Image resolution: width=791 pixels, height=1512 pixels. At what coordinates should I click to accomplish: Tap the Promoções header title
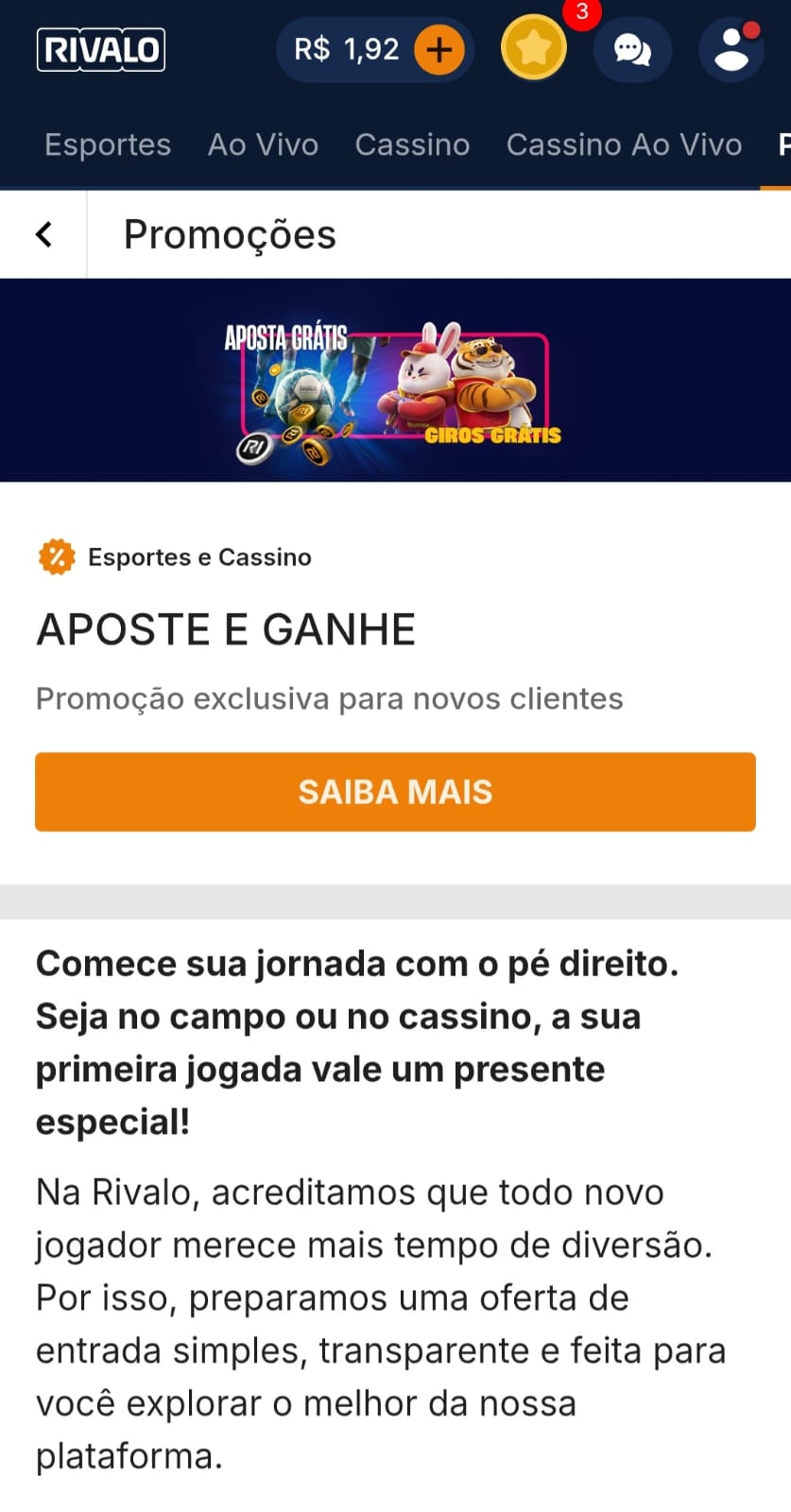(x=230, y=233)
